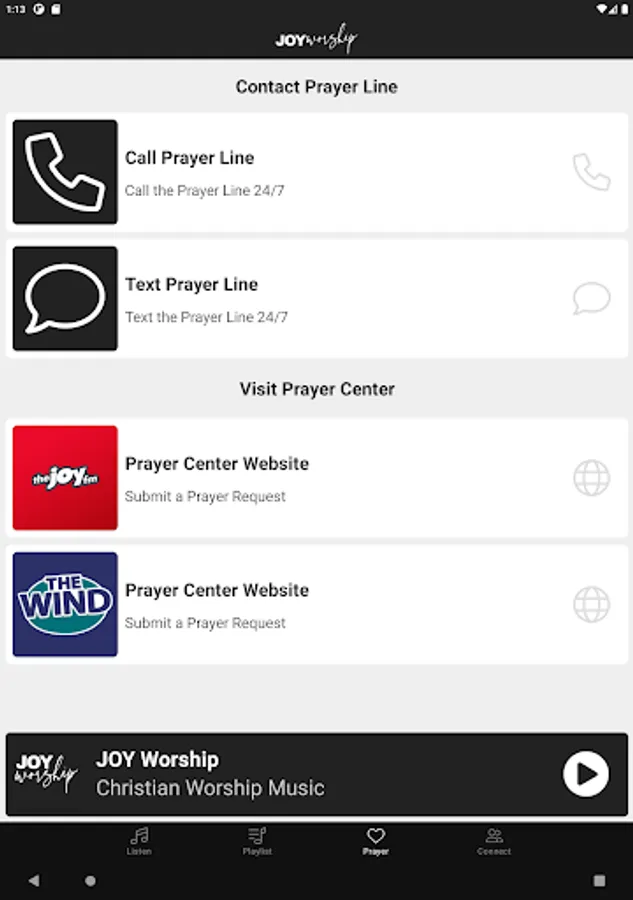Viewport: 633px width, 900px height.
Task: Tap the system home button
Action: [x=90, y=881]
